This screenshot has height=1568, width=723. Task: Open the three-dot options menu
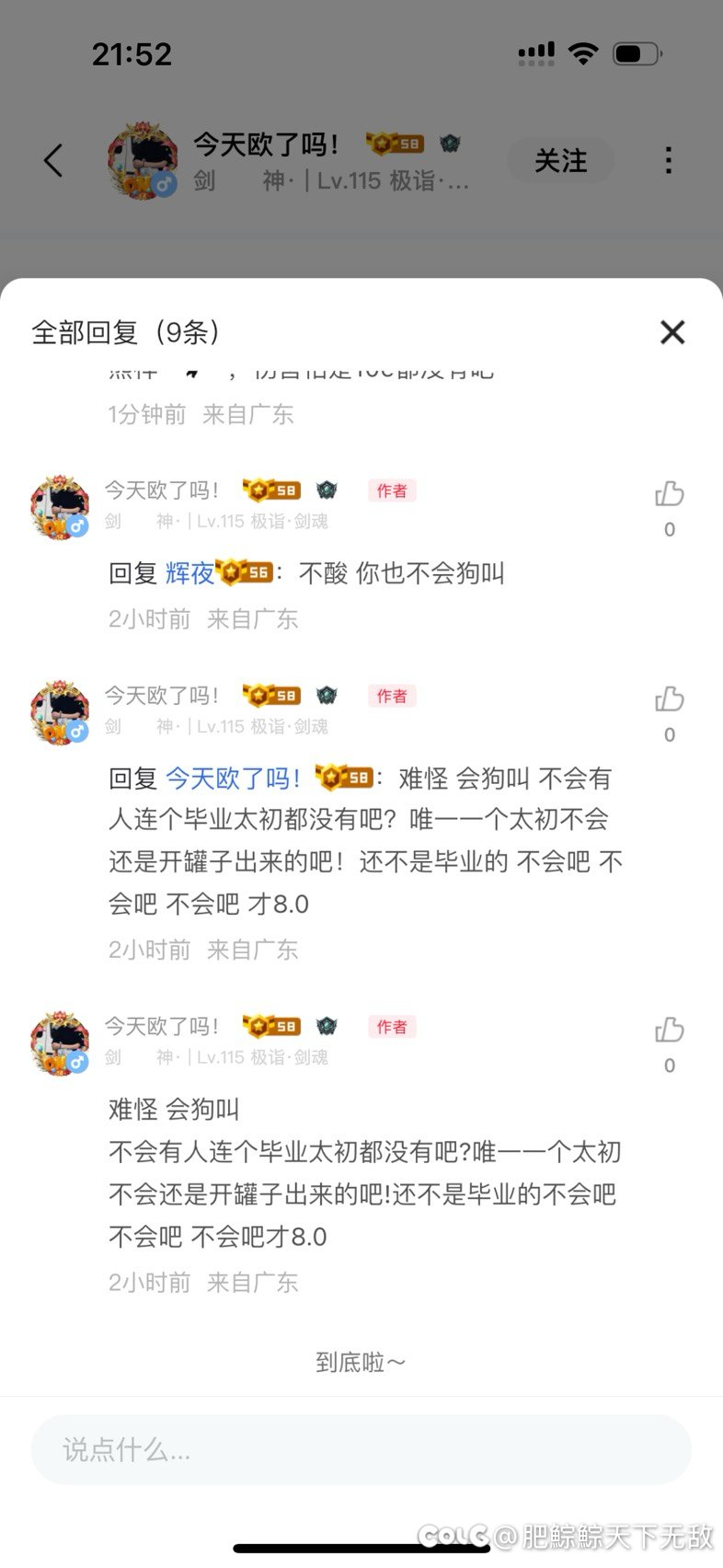pyautogui.click(x=669, y=159)
